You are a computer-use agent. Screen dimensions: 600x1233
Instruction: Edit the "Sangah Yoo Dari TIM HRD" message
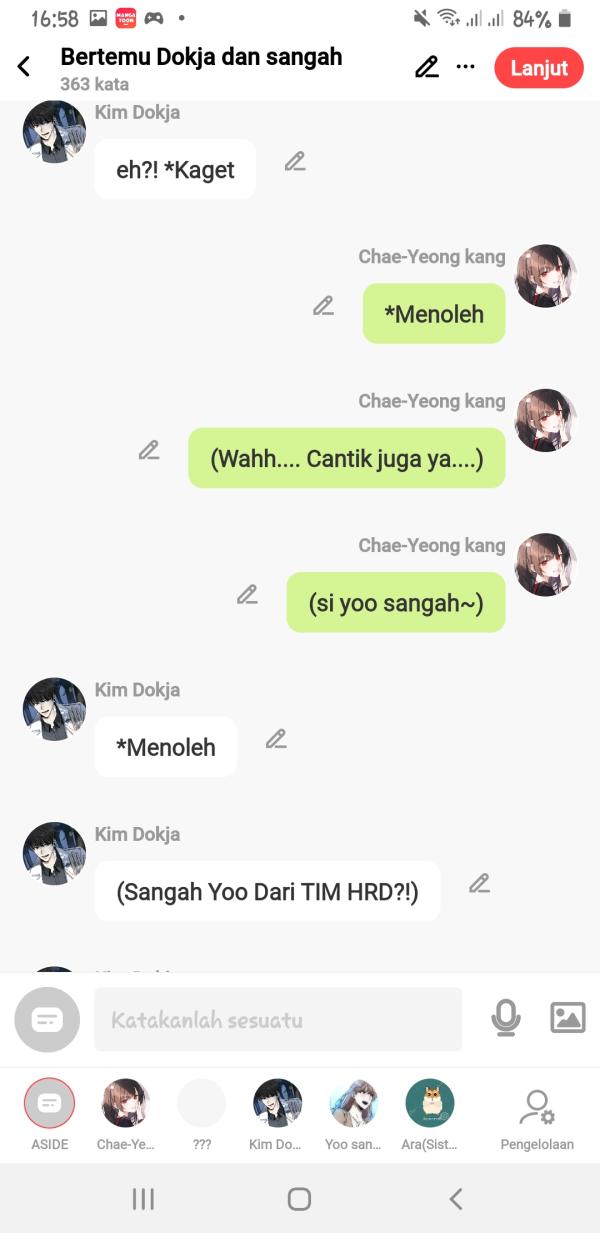tap(480, 883)
